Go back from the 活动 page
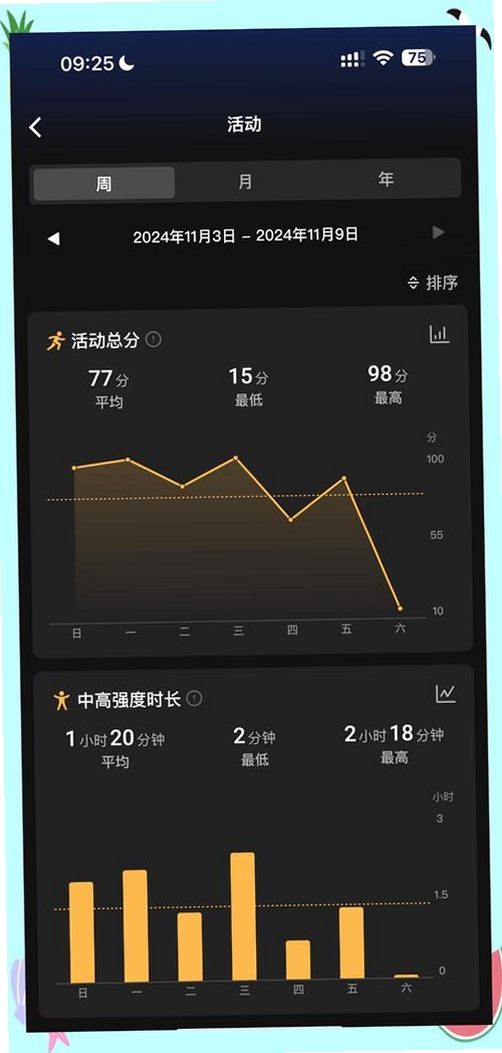 36,127
